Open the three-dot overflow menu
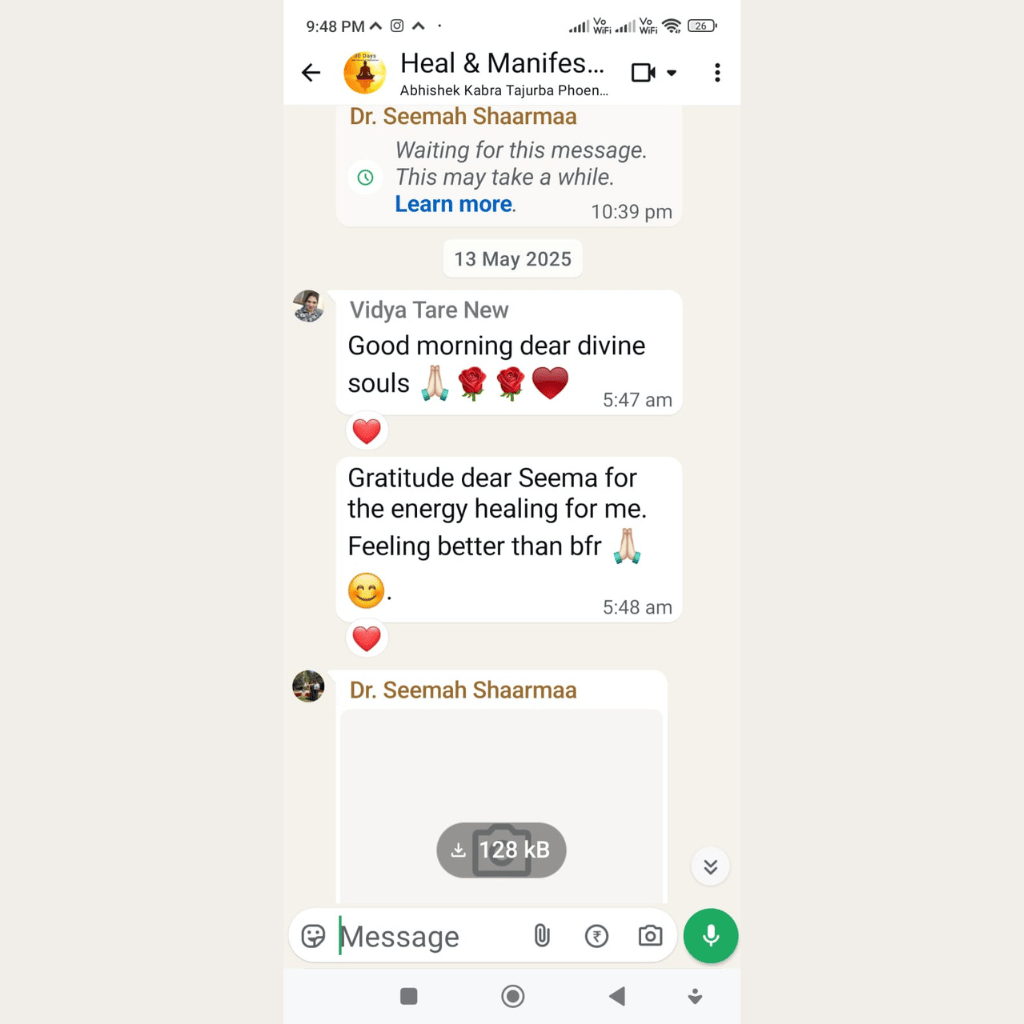1024x1024 pixels. [717, 73]
